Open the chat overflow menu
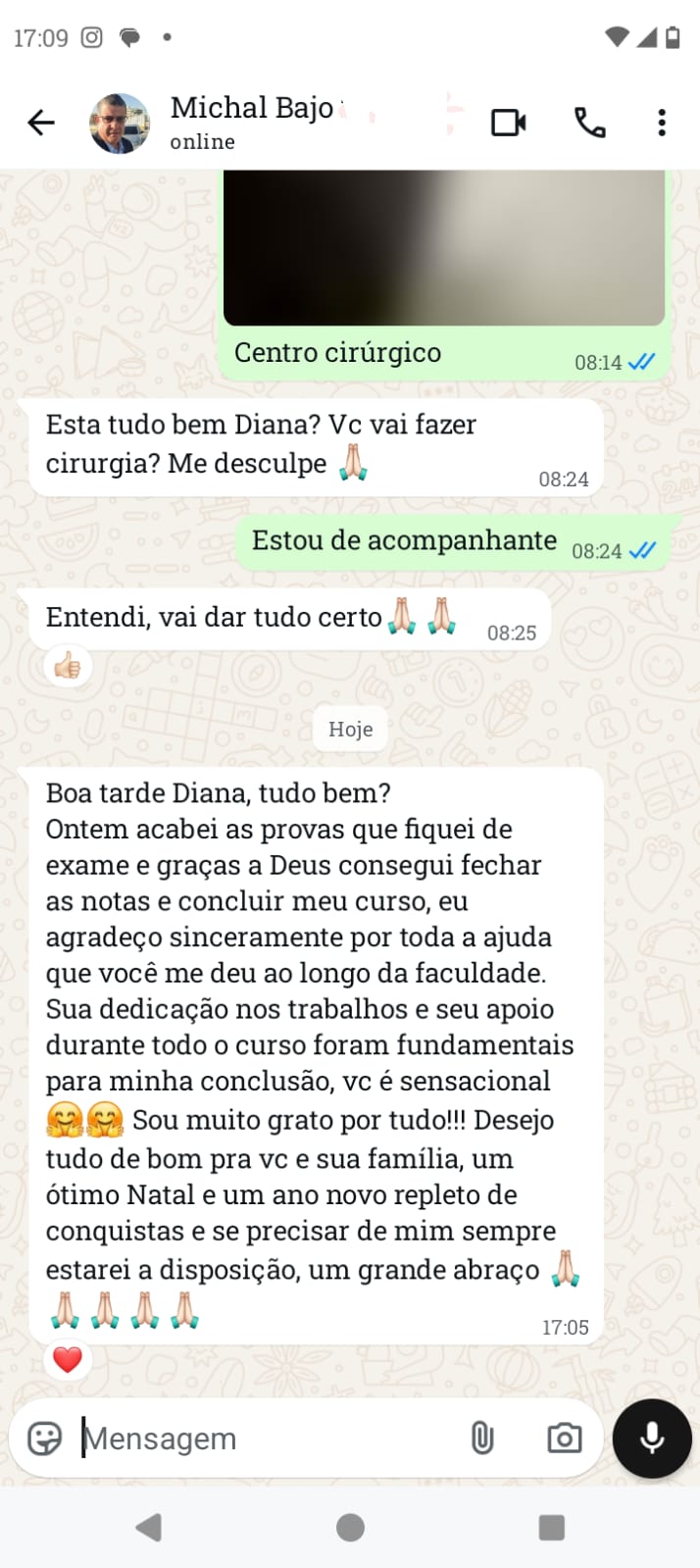700x1568 pixels. (662, 123)
